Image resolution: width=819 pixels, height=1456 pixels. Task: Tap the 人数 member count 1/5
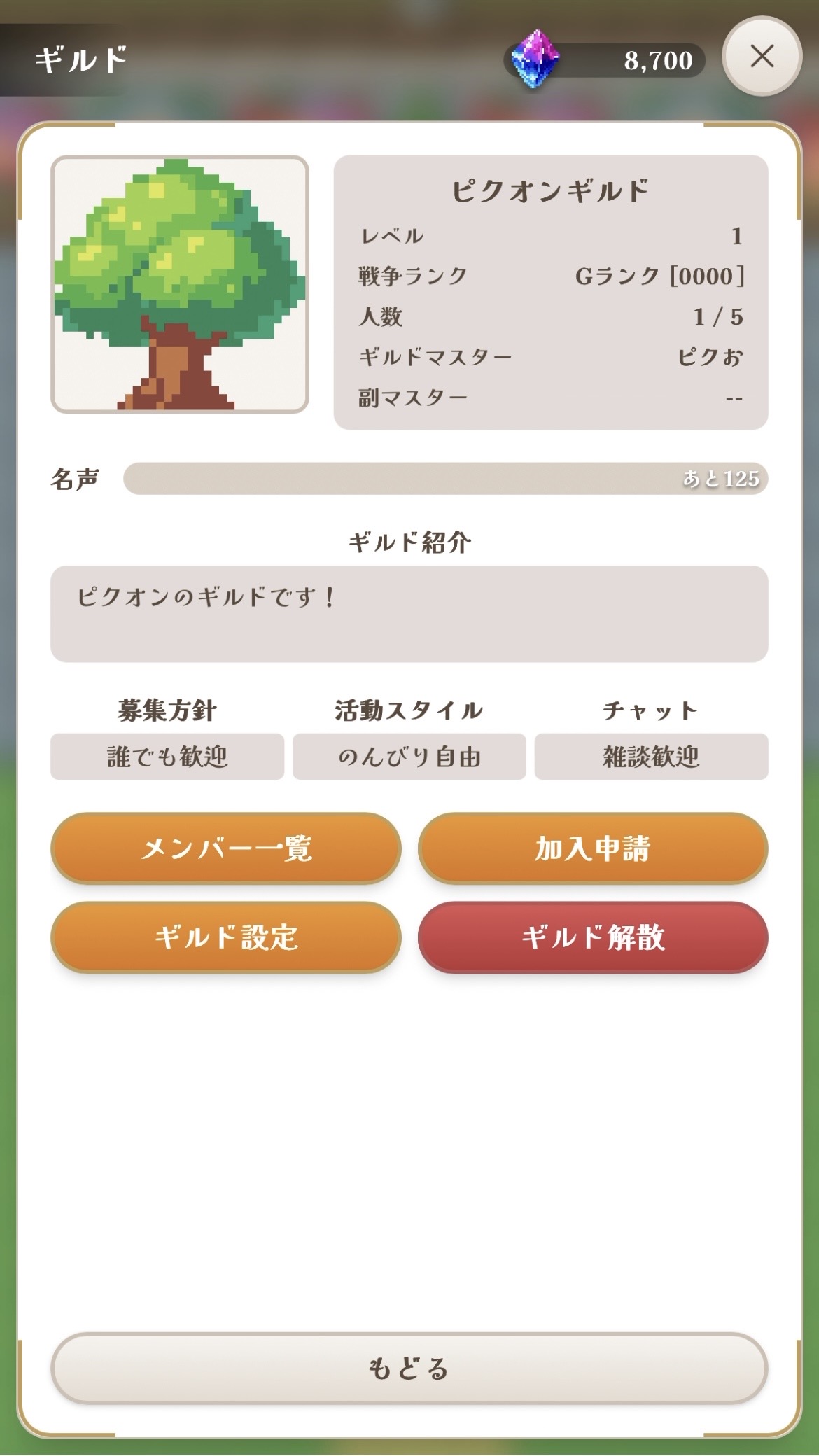[x=717, y=316]
